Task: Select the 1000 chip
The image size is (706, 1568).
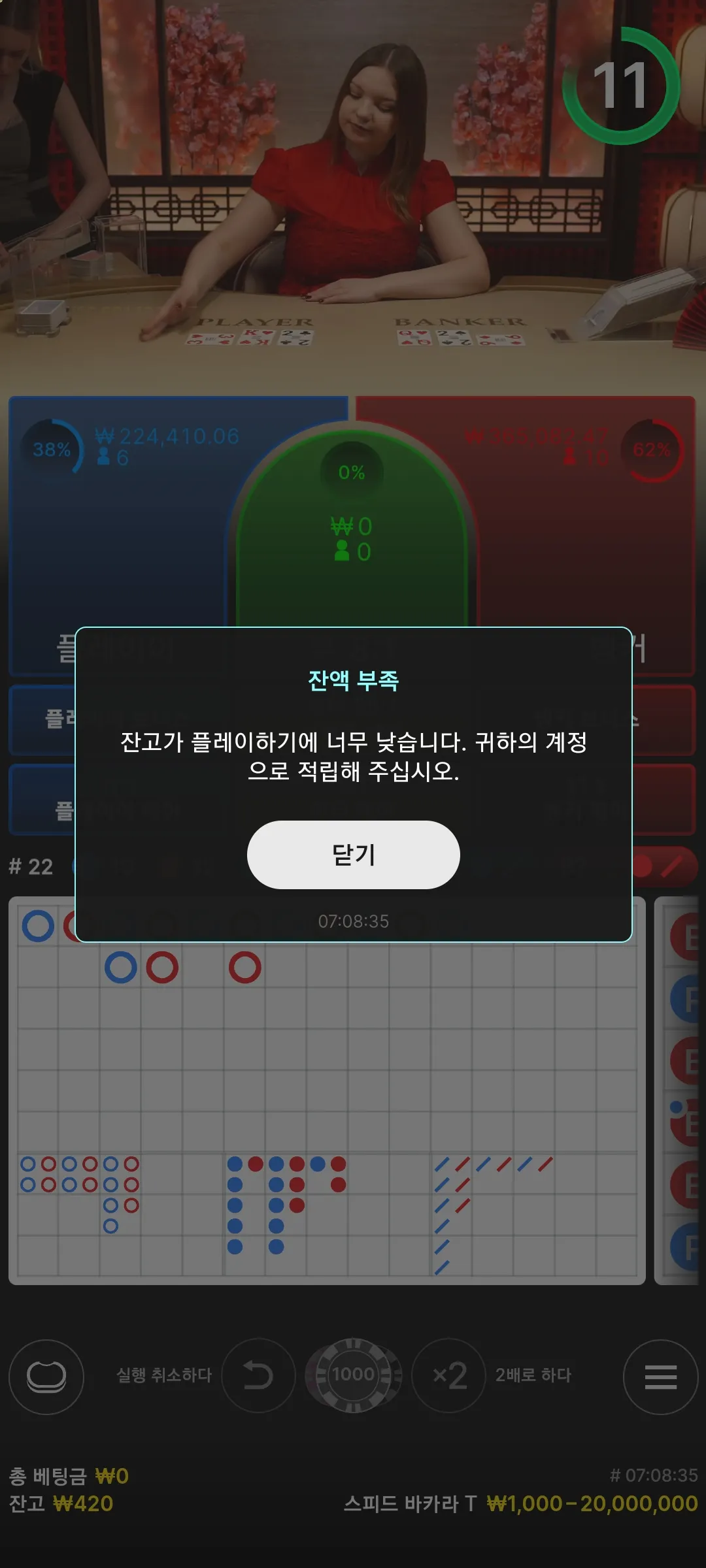Action: [x=354, y=1375]
